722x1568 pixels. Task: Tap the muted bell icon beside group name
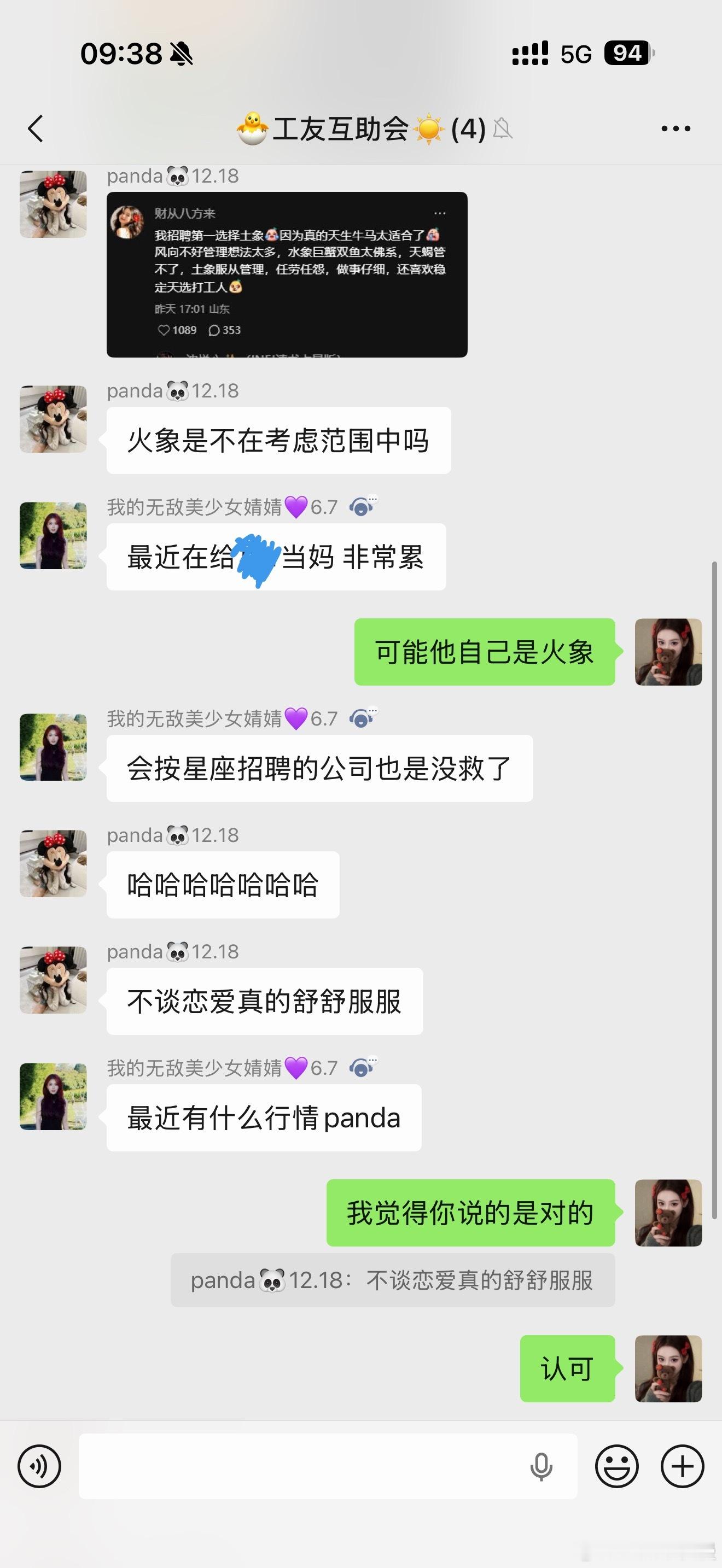point(503,129)
